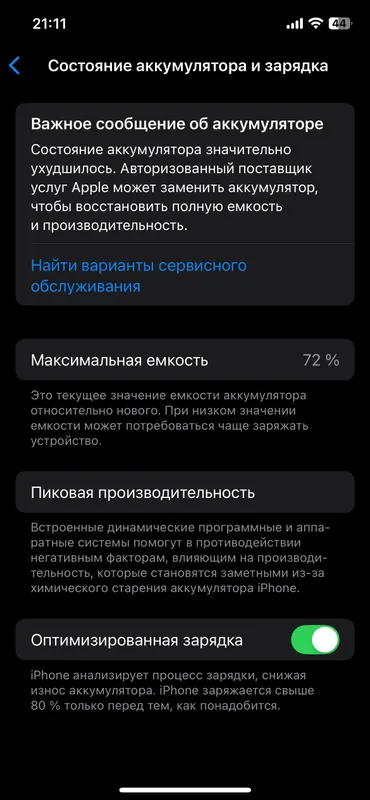Go back using the blue arrow
Screen dimensions: 370x800
[x=15, y=66]
